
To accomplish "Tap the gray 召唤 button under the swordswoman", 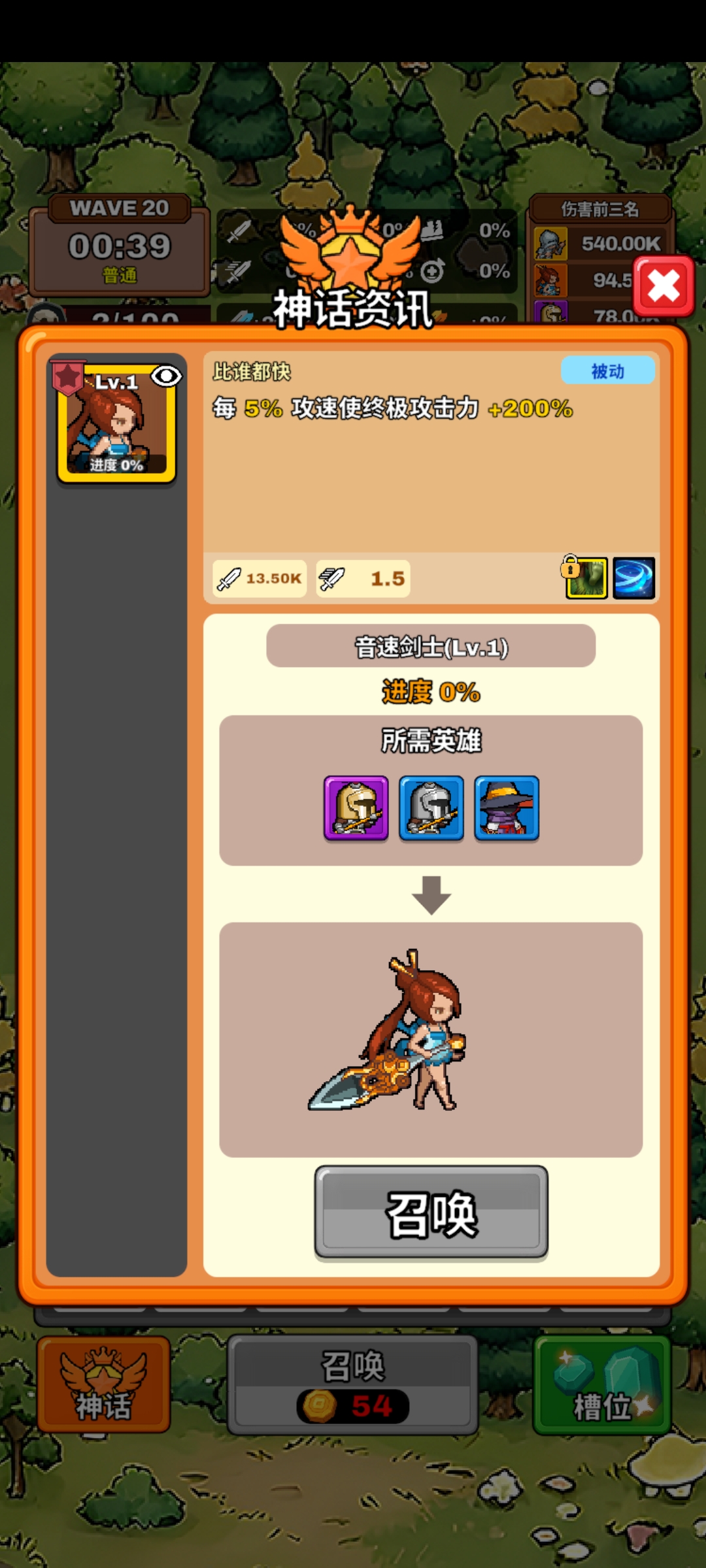I will pos(431,1212).
